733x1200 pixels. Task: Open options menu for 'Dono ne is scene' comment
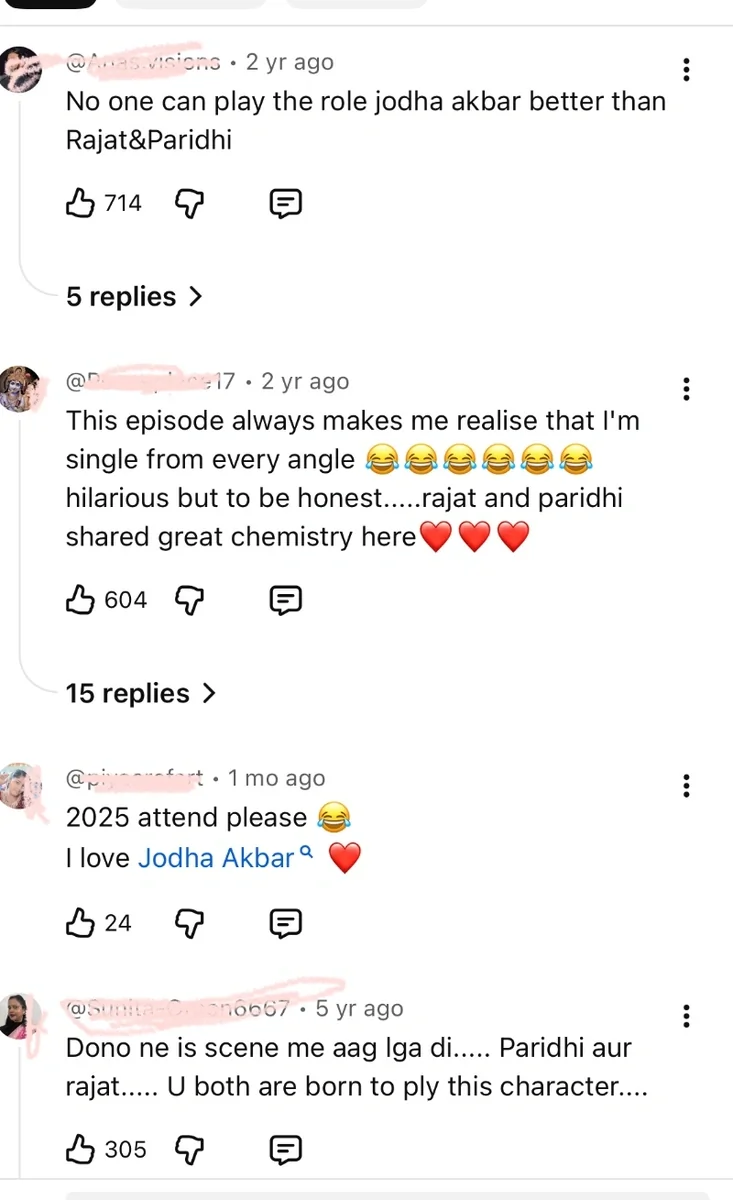point(686,1016)
